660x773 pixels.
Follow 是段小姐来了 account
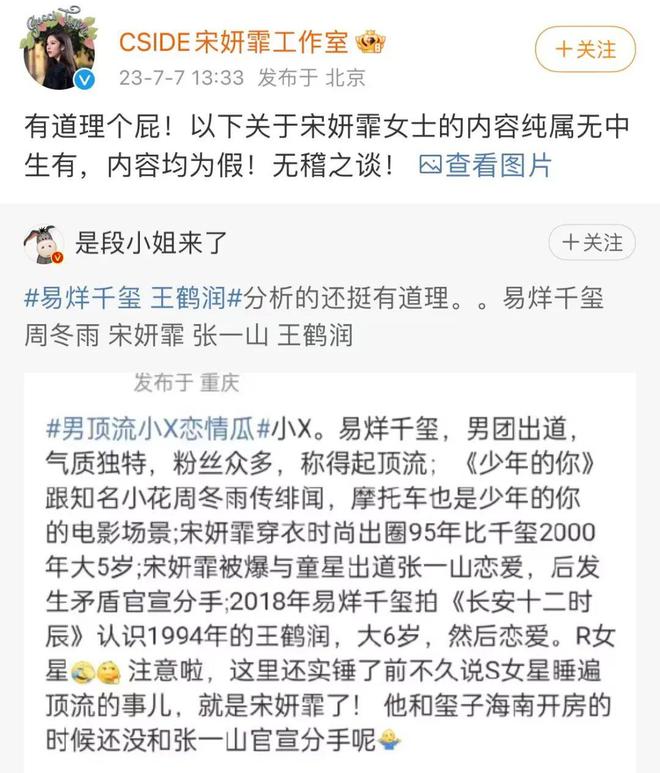pyautogui.click(x=592, y=242)
